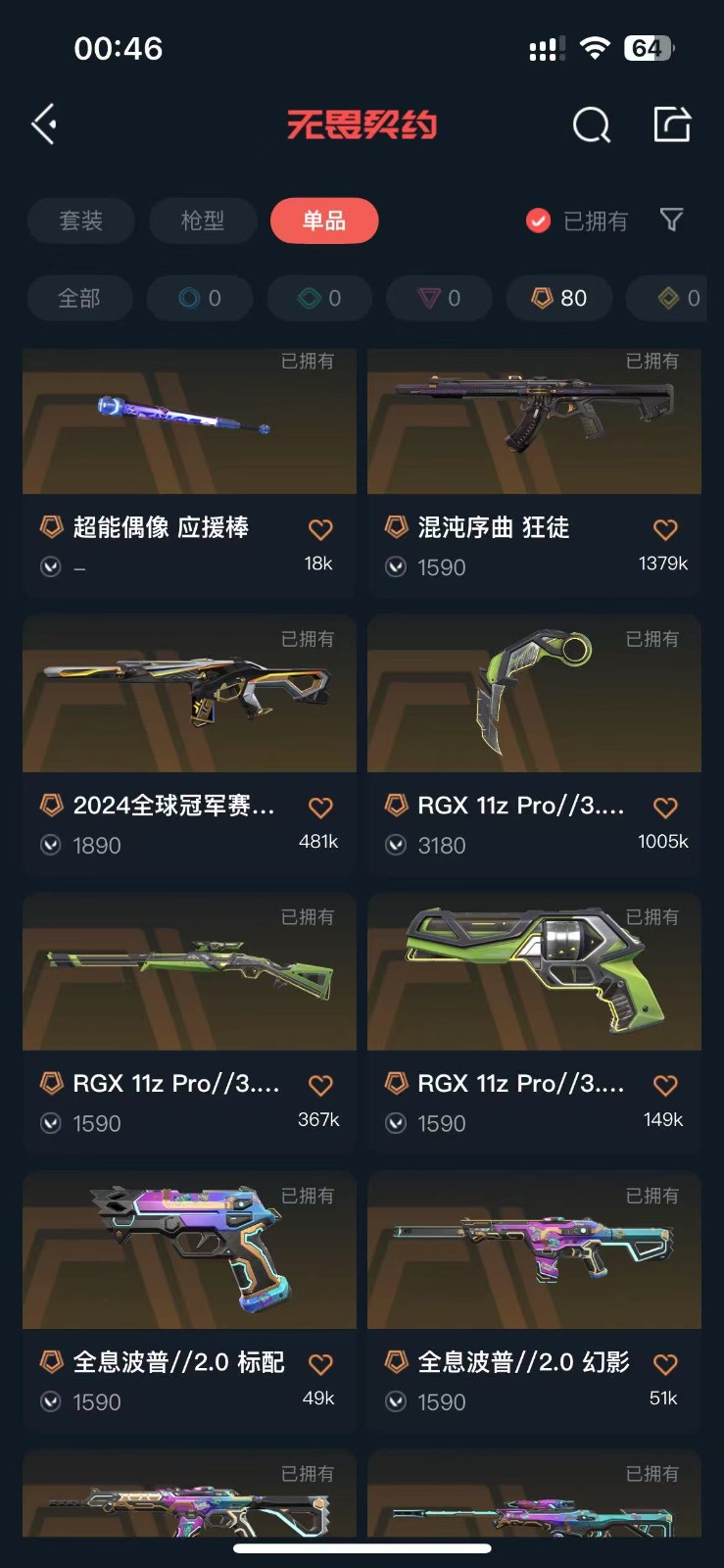Switch to the 套装 tab
This screenshot has height=1568, width=724.
click(80, 220)
